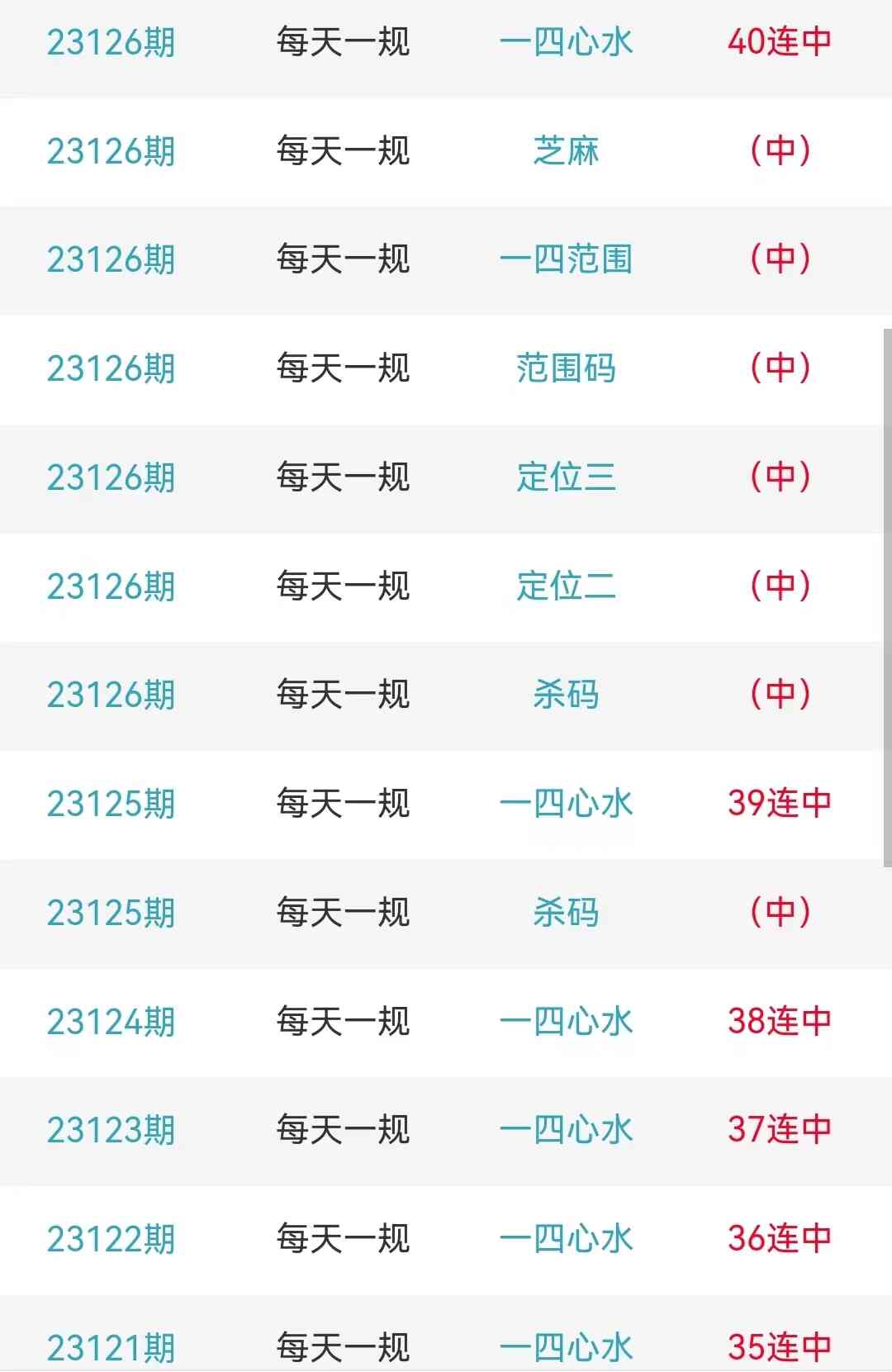This screenshot has width=892, height=1372.
Task: View the 23122期 一四心水 36连中 entry
Action: [567, 1239]
